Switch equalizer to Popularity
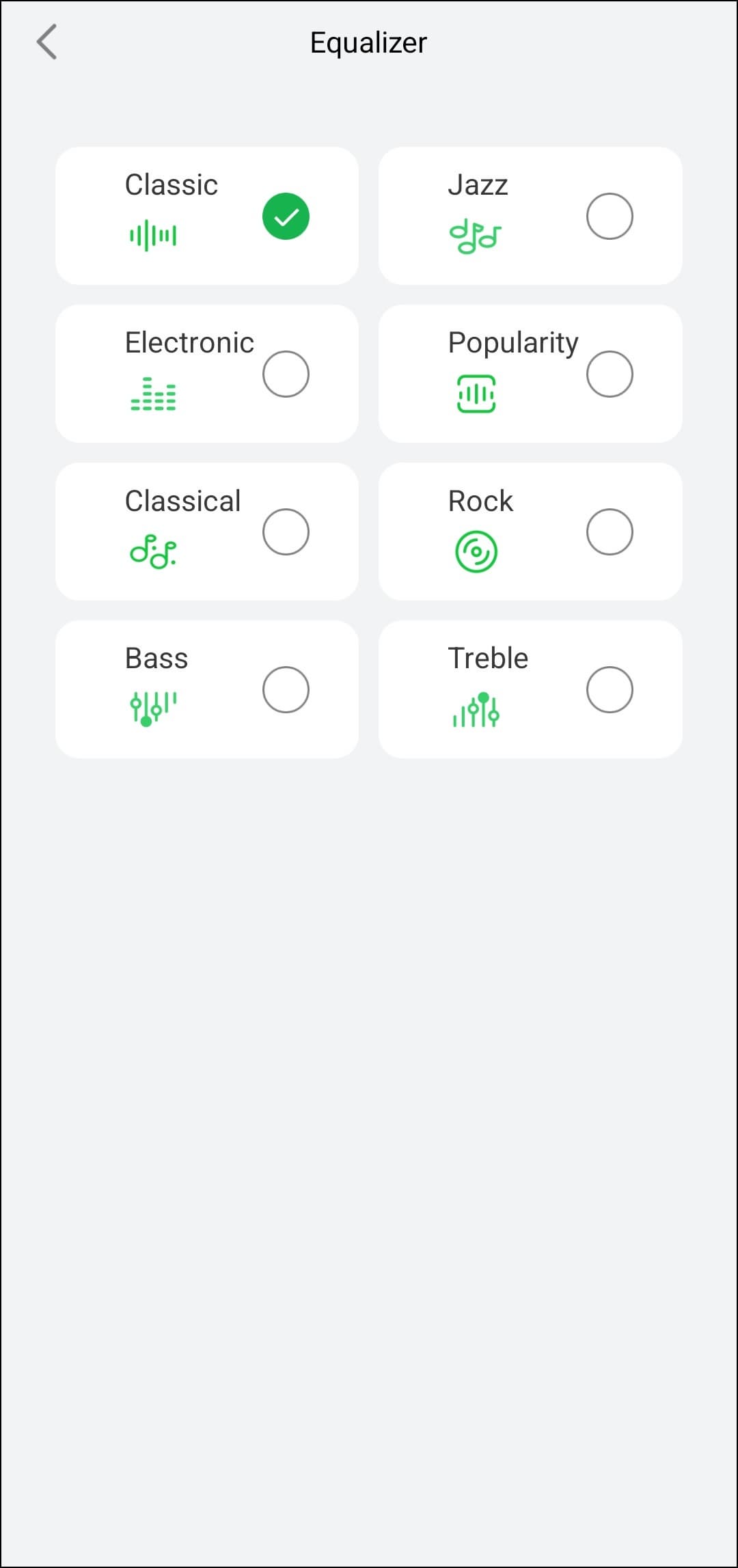The height and width of the screenshot is (1568, 738). point(609,374)
